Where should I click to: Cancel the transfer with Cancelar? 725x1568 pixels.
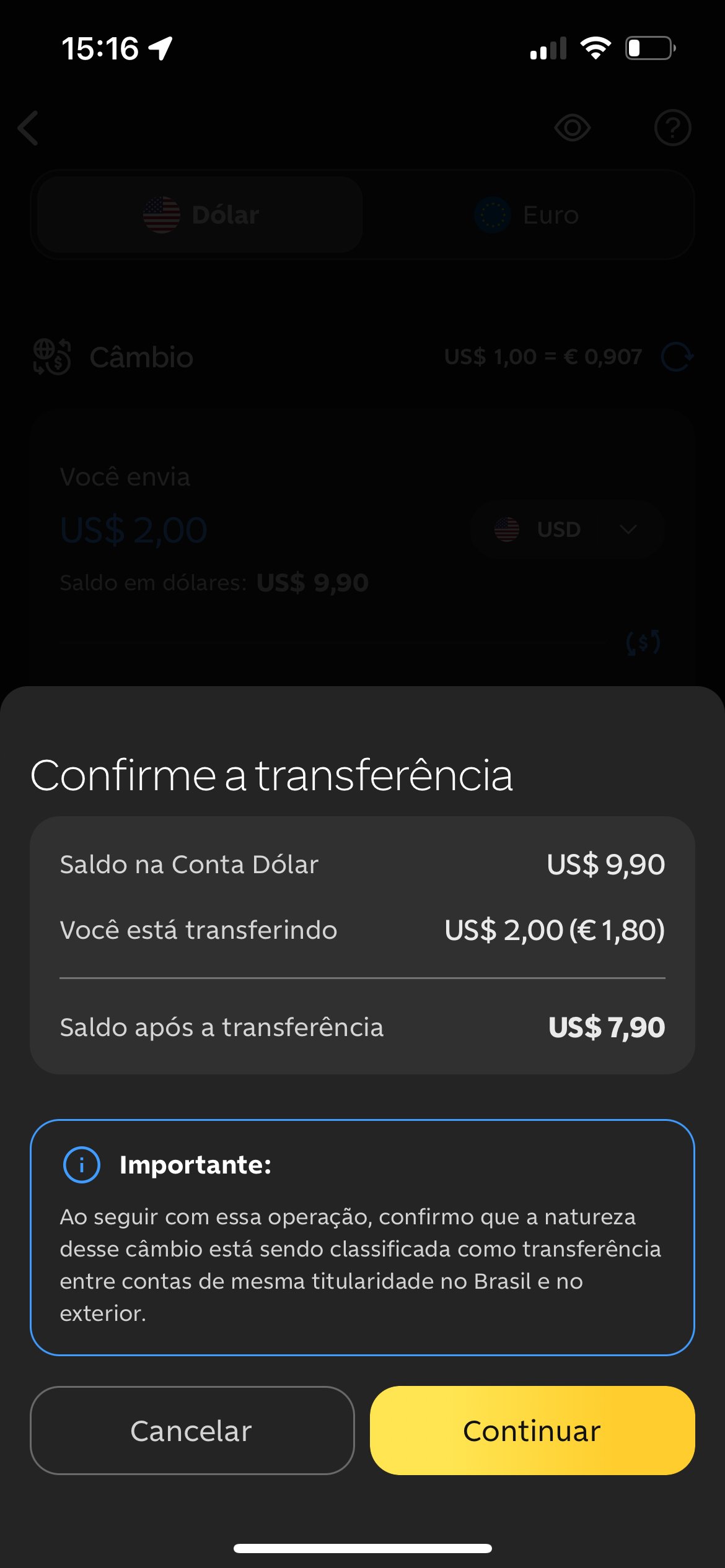point(192,1430)
